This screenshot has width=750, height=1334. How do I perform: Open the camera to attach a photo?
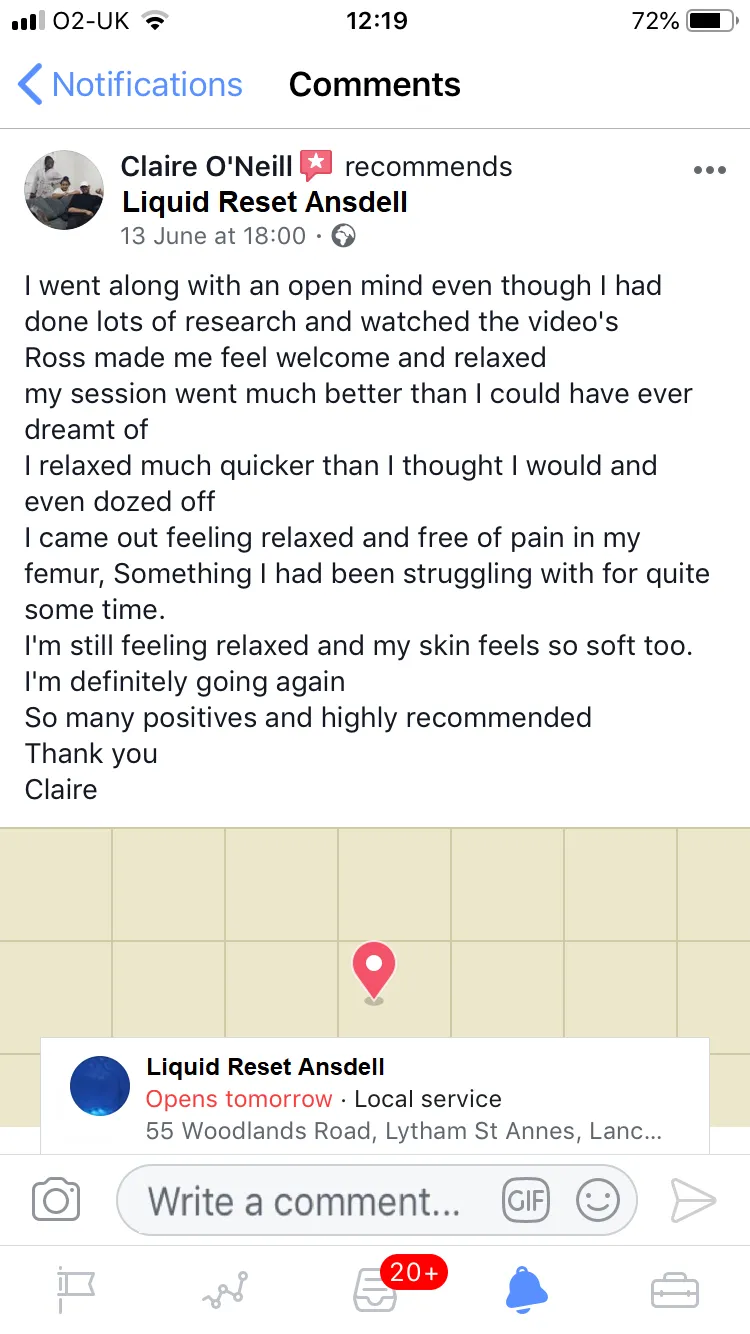pyautogui.click(x=56, y=1200)
